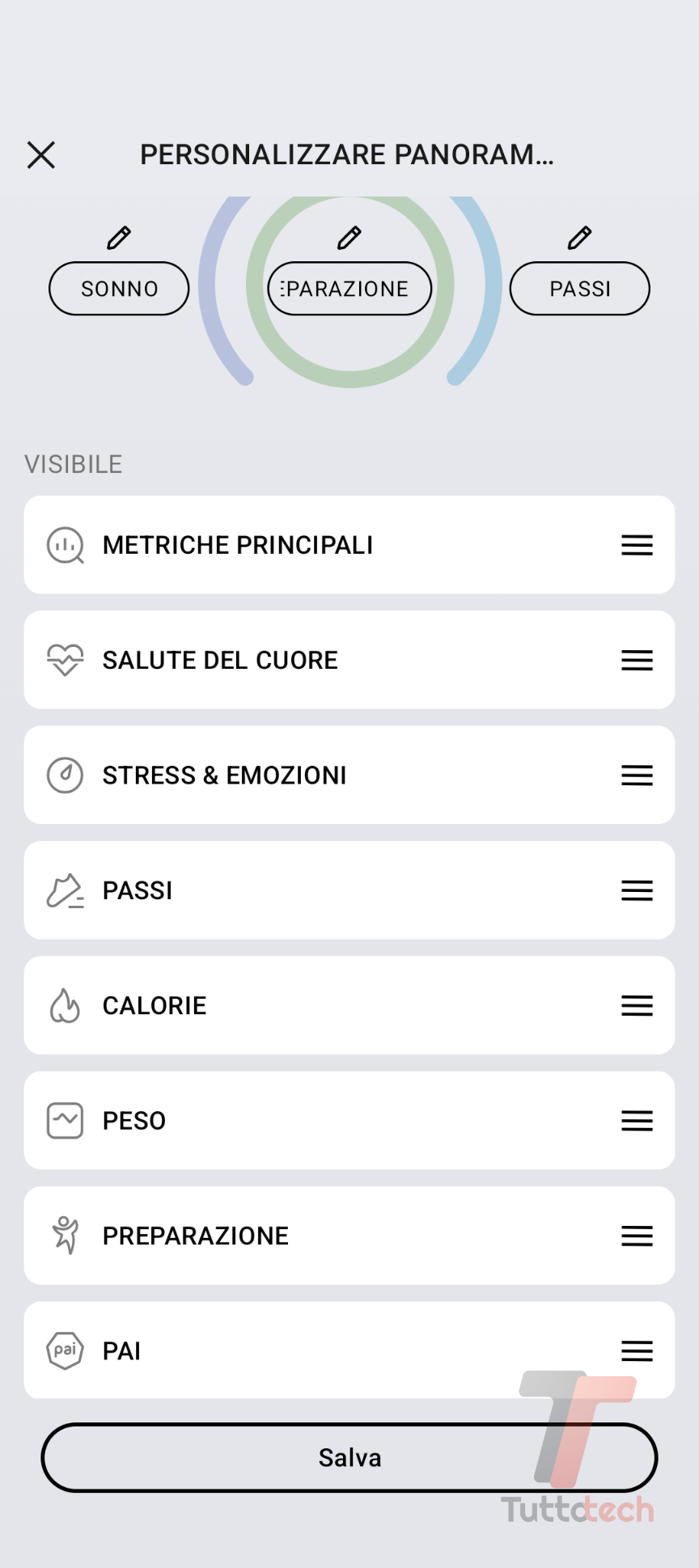This screenshot has height=1568, width=699.
Task: Close the personalization screen
Action: pos(40,154)
